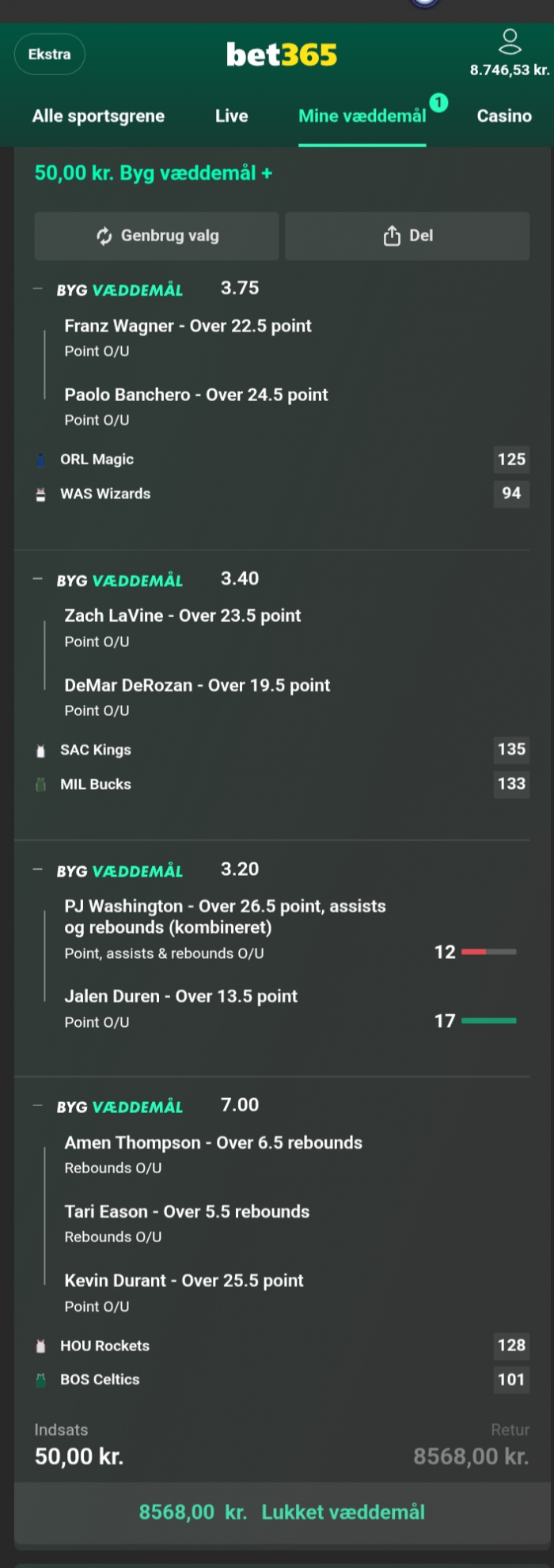Collapse the 3.20 Byg væddemål section
The height and width of the screenshot is (1568, 554).
tap(38, 870)
